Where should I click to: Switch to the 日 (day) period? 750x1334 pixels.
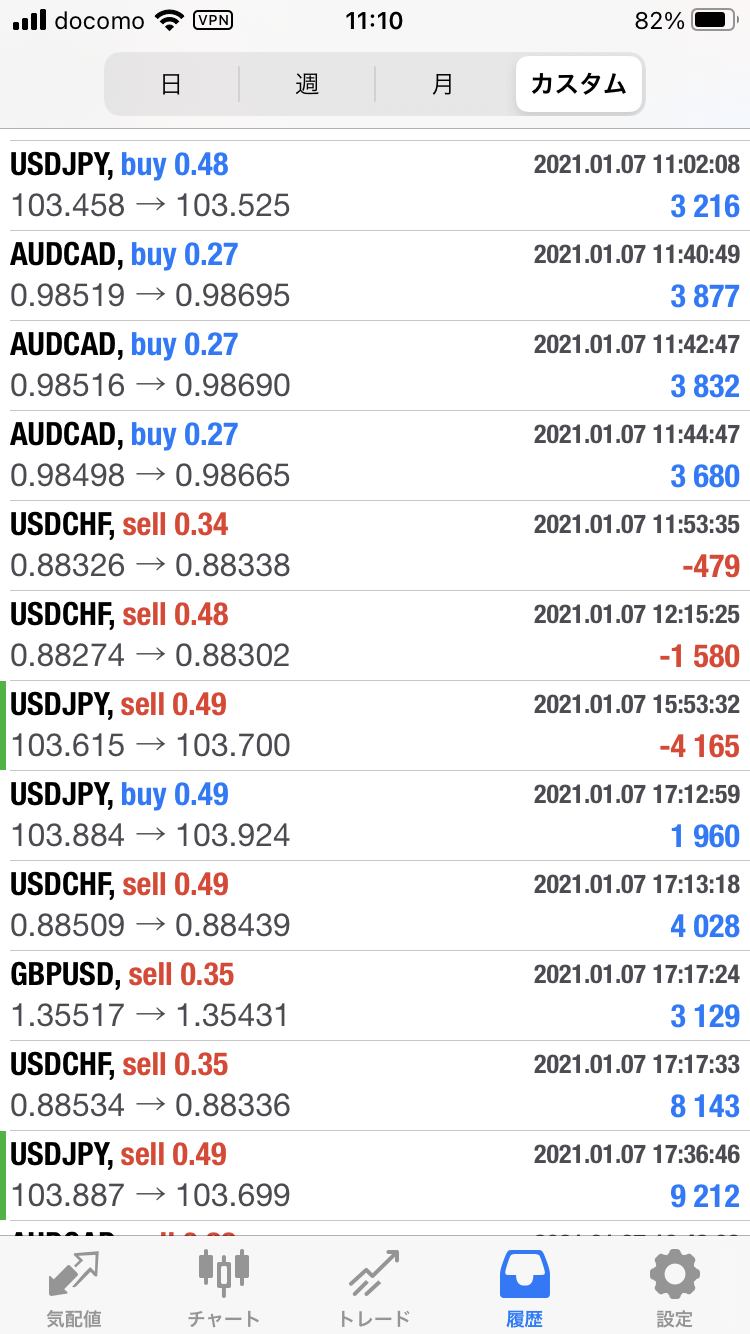click(x=171, y=84)
